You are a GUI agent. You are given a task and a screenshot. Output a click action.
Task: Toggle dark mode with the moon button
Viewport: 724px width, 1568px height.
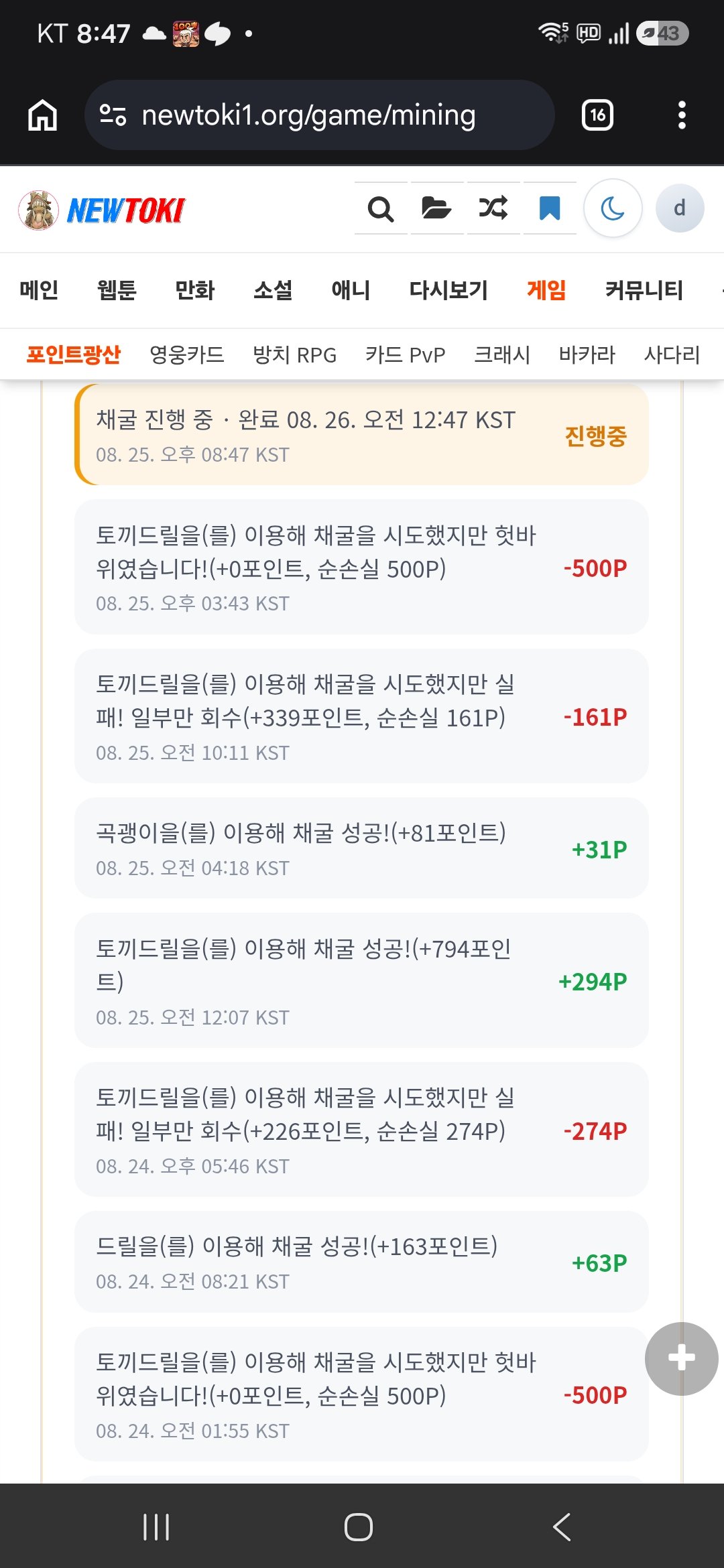pyautogui.click(x=613, y=208)
